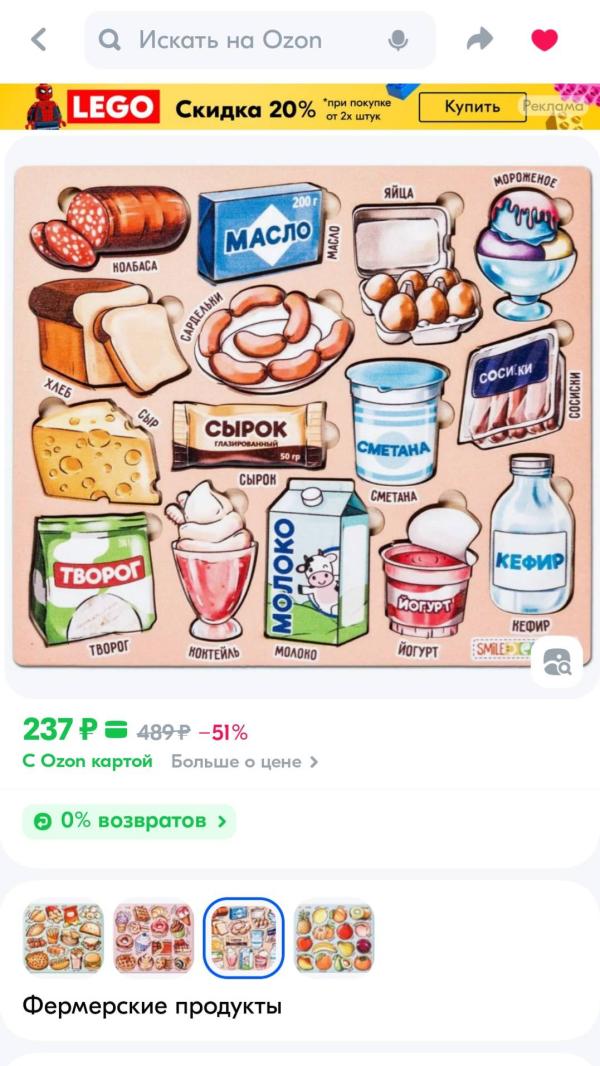Screen dimensions: 600x1066
Task: Go back using the top arrow
Action: 39,40
